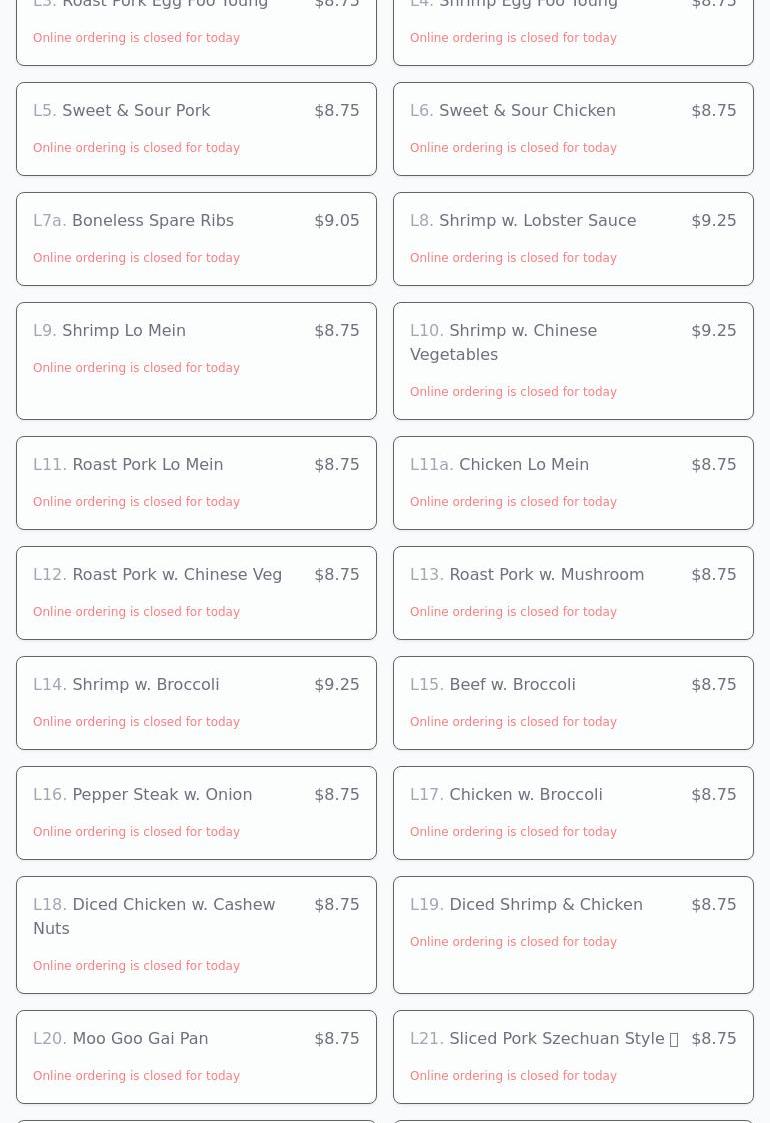
Task: Select L19 Diced Shrimp & Chicken
Action: coord(573,934)
